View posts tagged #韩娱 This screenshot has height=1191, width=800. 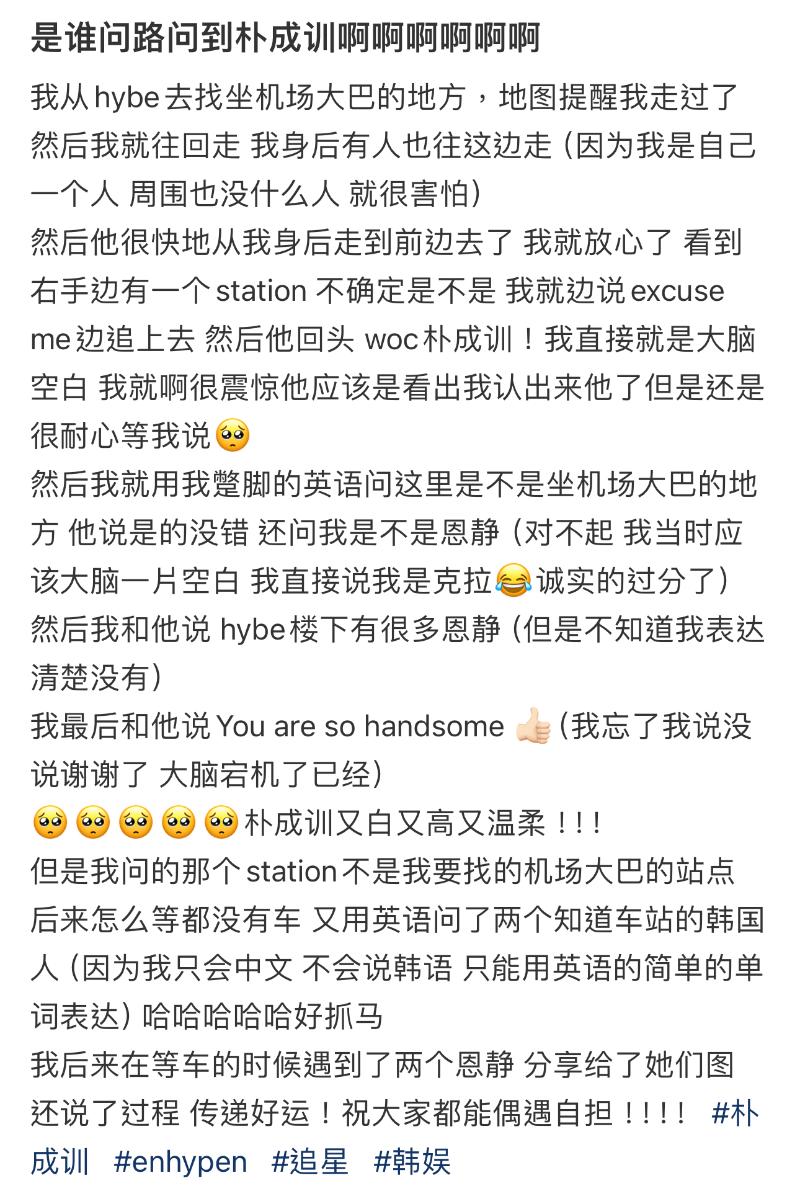(x=412, y=1161)
